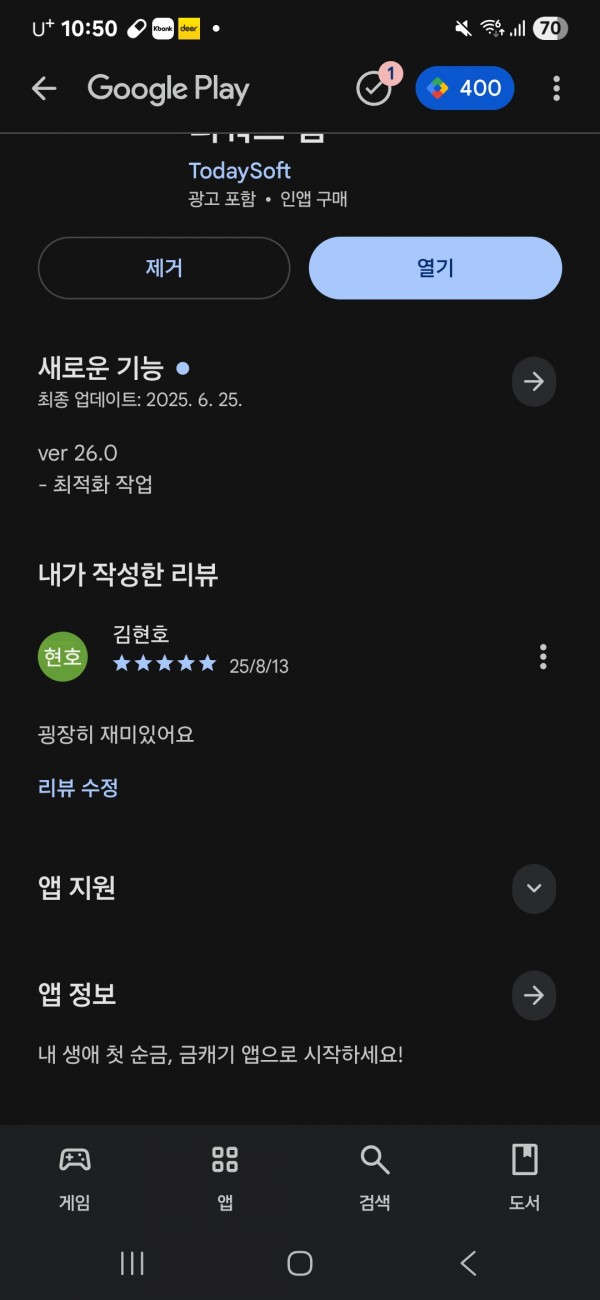Open the 새로운 기능 details arrow
The image size is (600, 1300).
pyautogui.click(x=534, y=382)
